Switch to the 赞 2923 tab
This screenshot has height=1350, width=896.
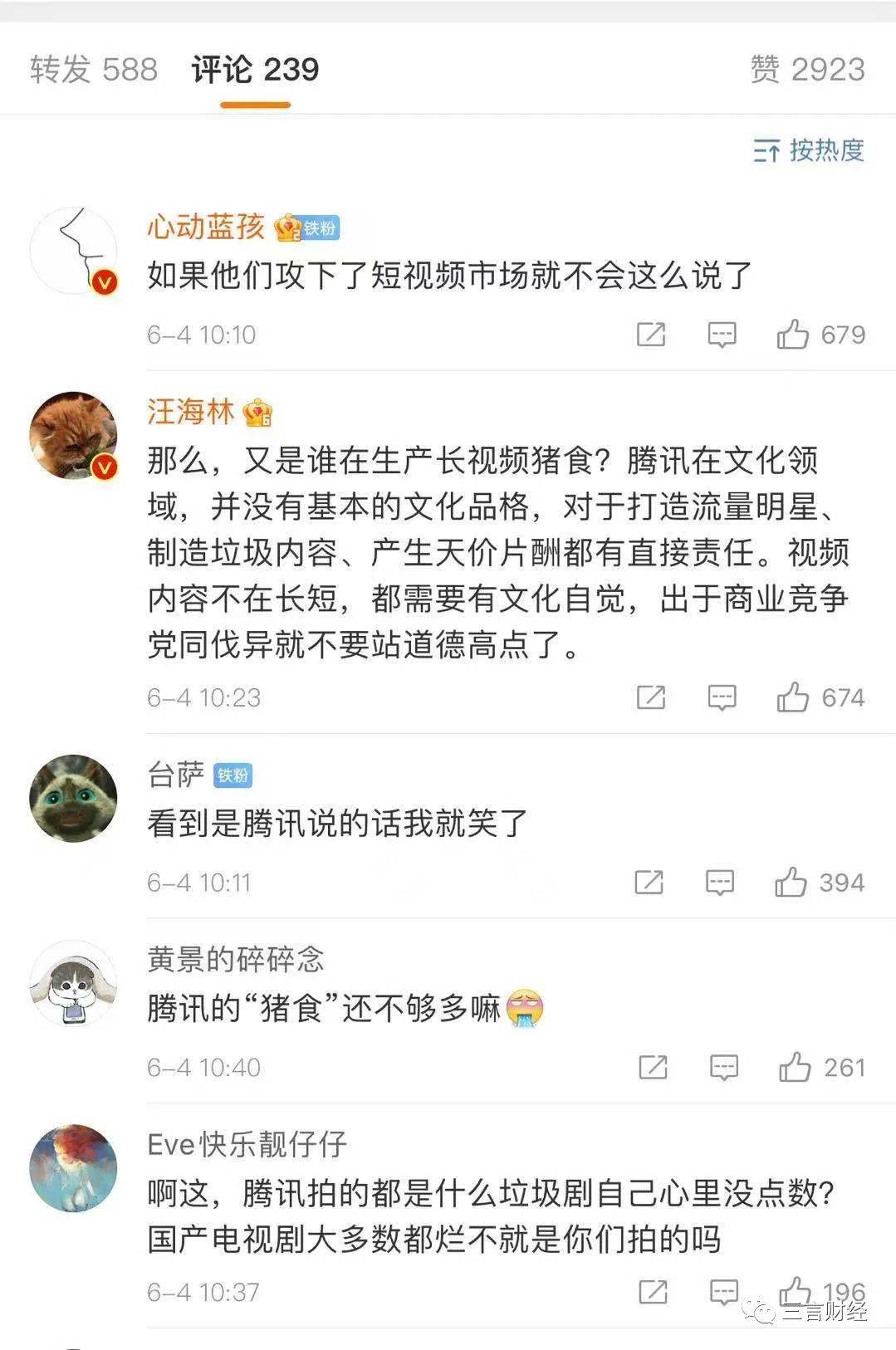(x=807, y=69)
